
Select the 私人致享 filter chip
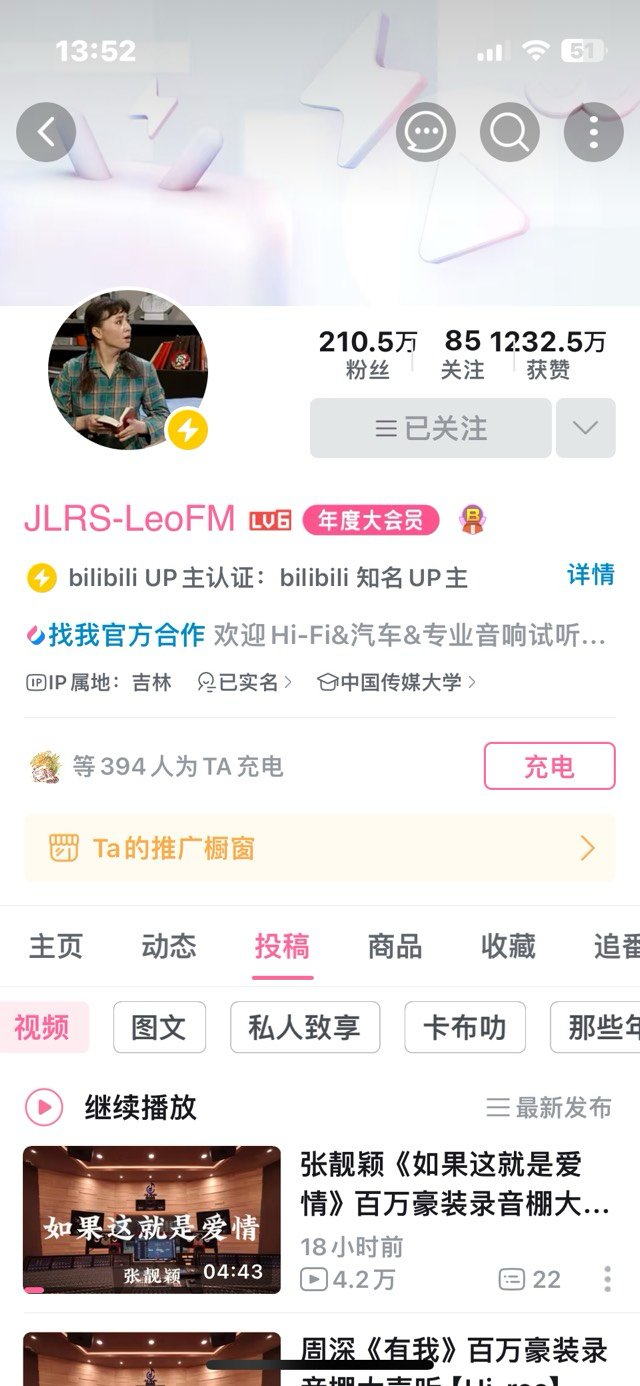[305, 1027]
